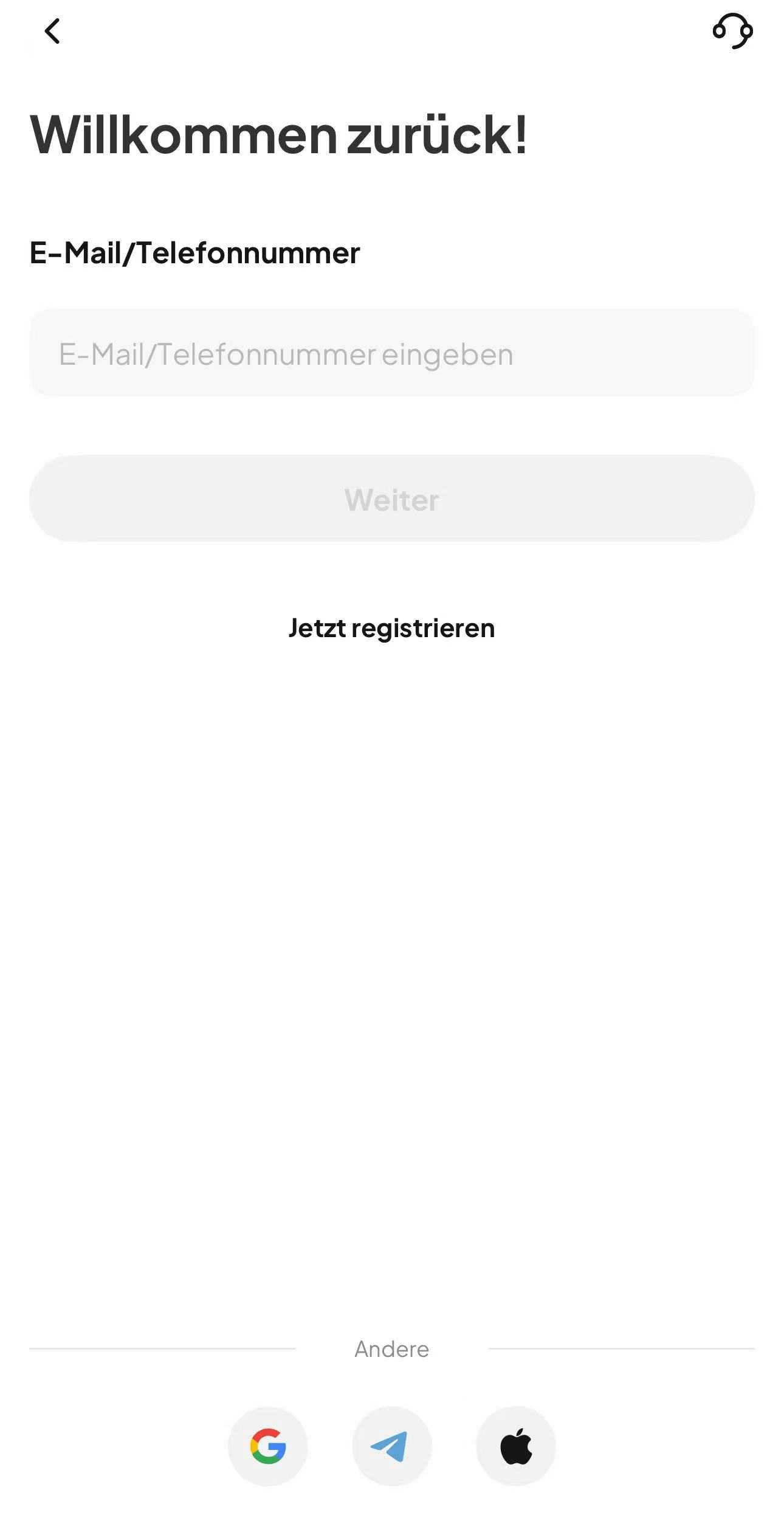Open Jetzt registrieren to create account
Viewport: 784px width, 1515px height.
tap(392, 628)
